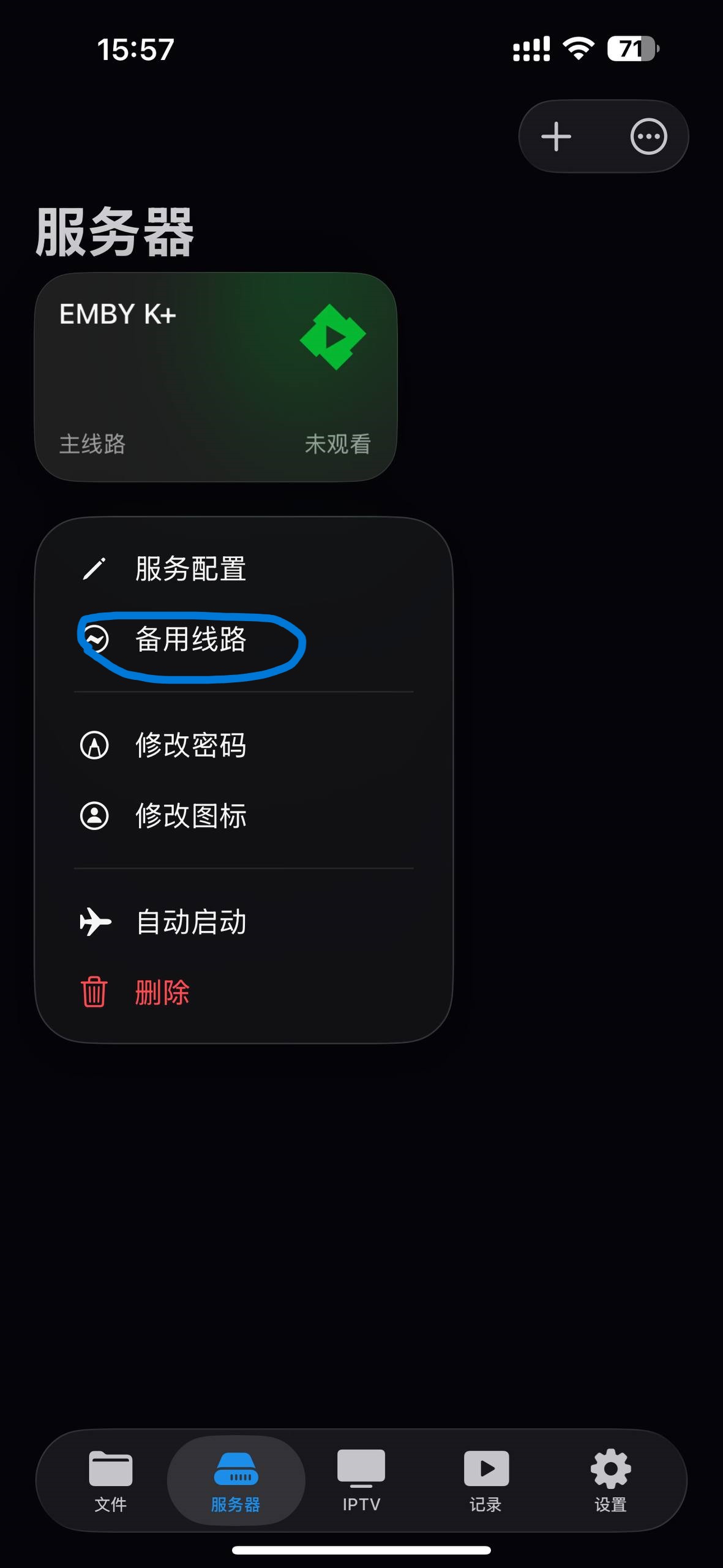Open 修改密码 option
723x1568 pixels.
point(191,745)
